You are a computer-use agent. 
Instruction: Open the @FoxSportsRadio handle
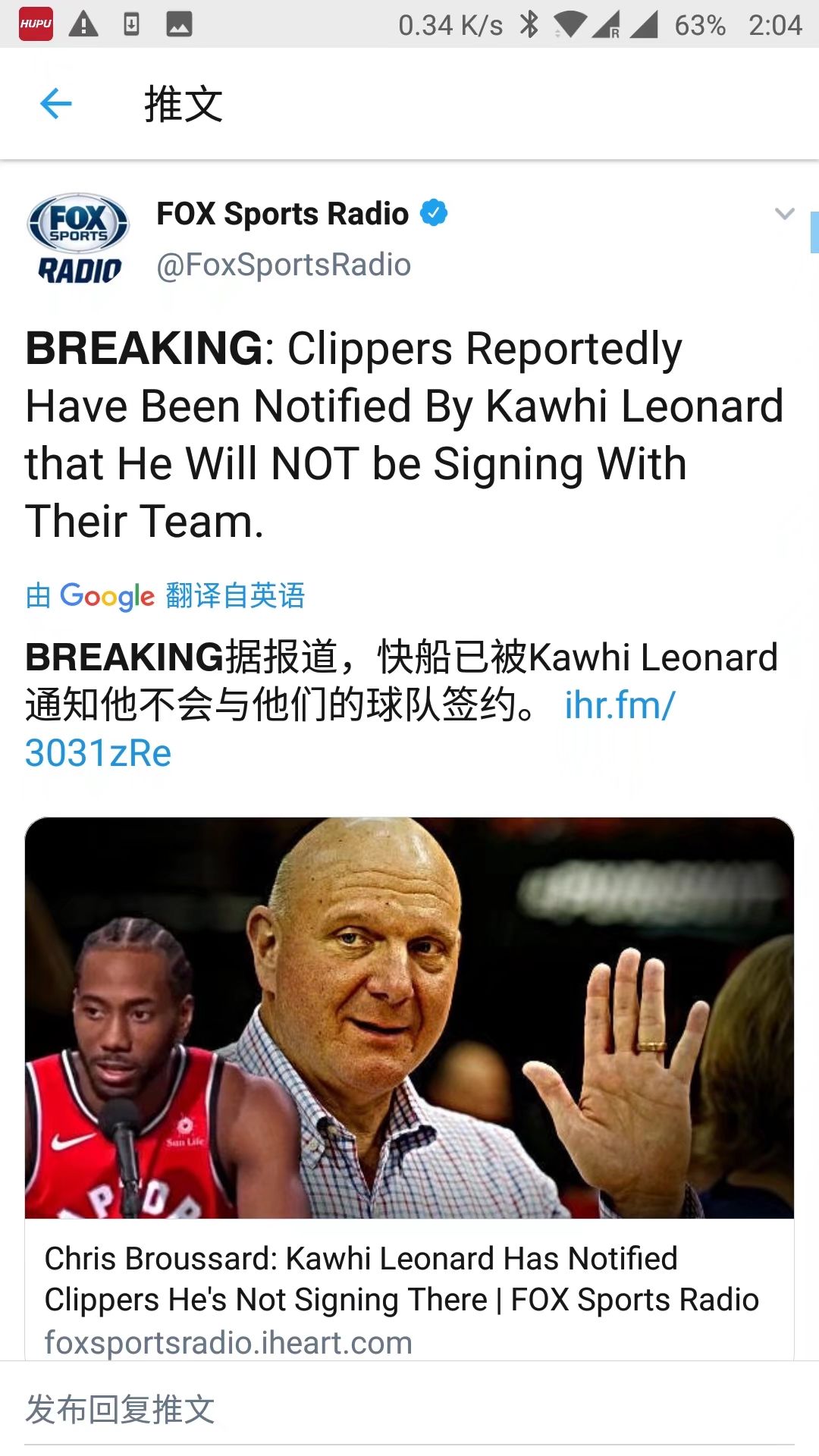(x=284, y=265)
